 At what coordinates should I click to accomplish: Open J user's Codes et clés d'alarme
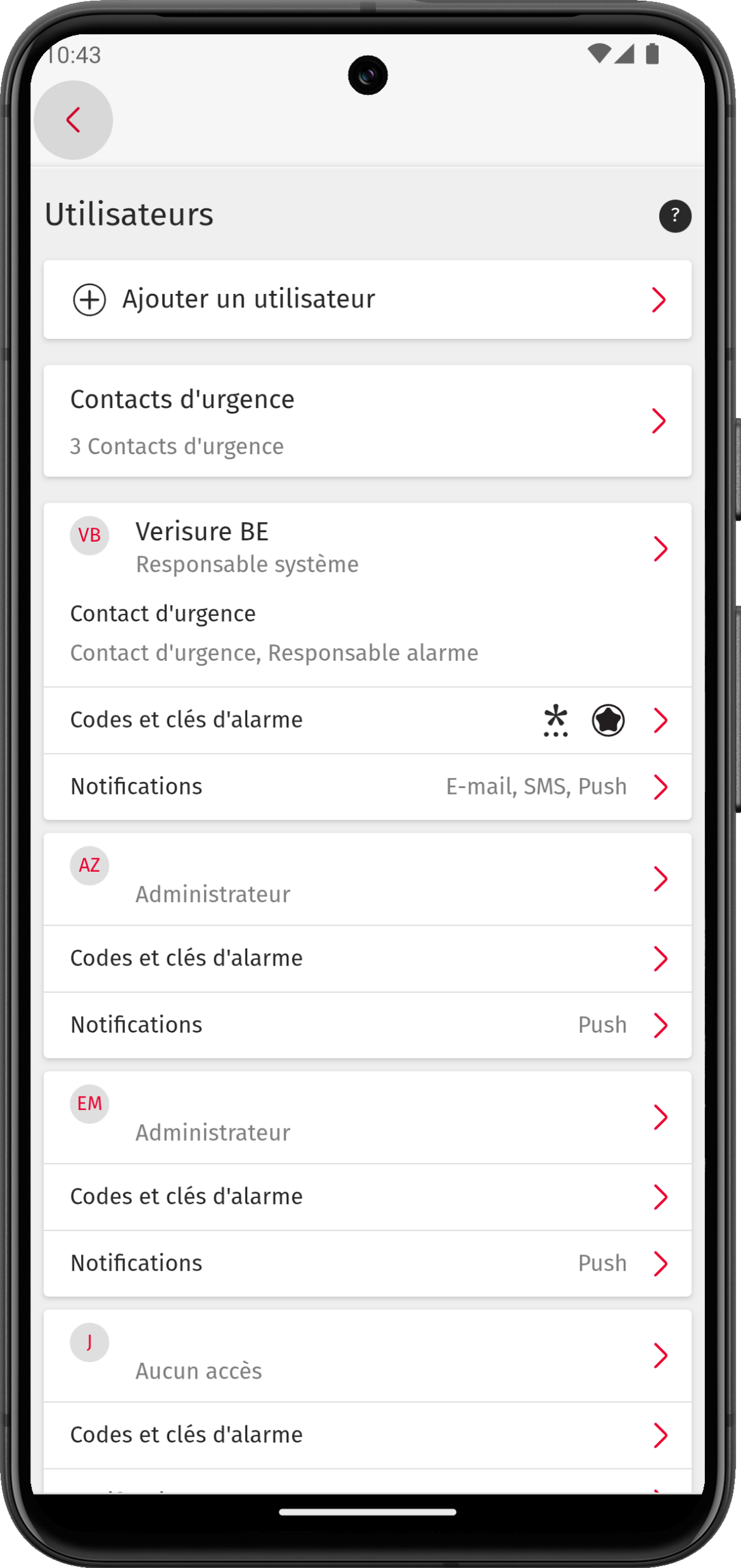click(x=367, y=1435)
